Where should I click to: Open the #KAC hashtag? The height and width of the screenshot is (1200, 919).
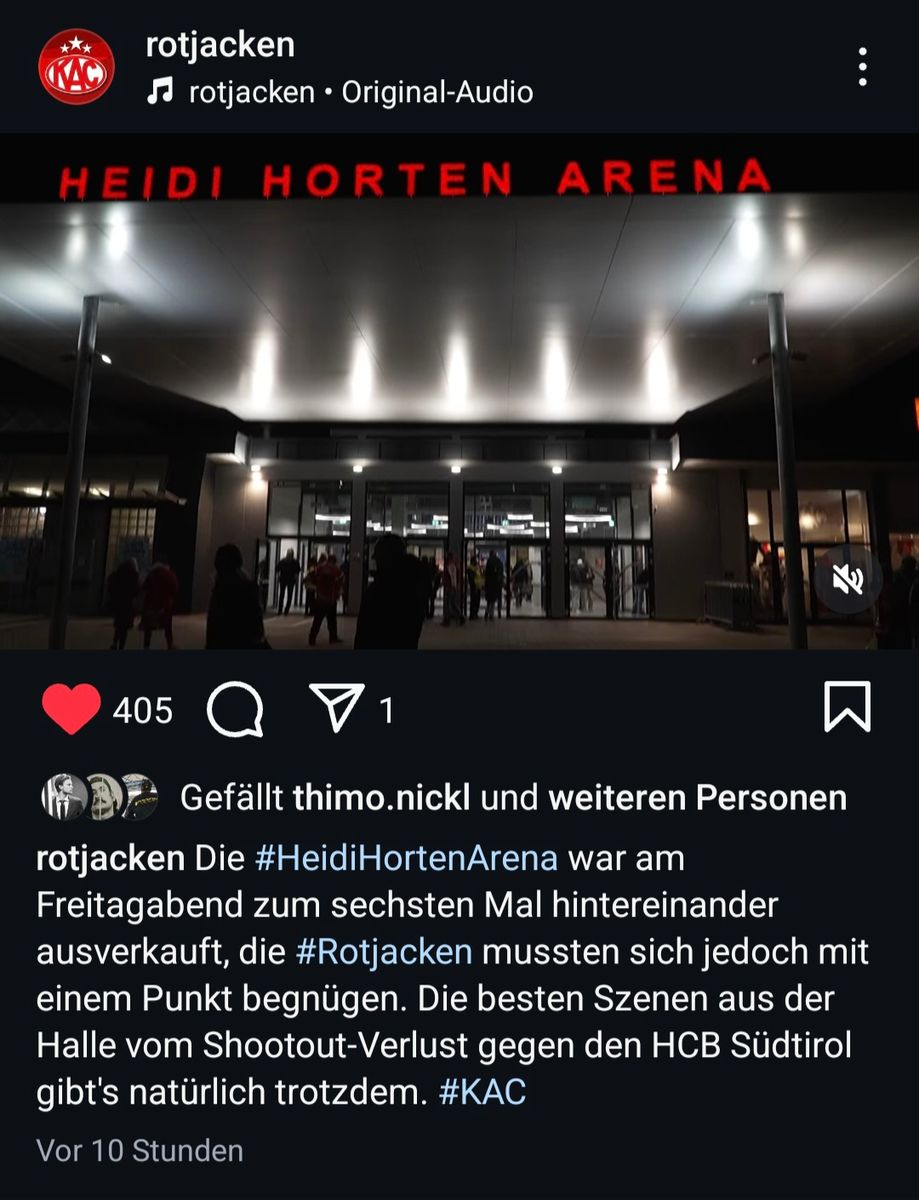click(x=482, y=1092)
